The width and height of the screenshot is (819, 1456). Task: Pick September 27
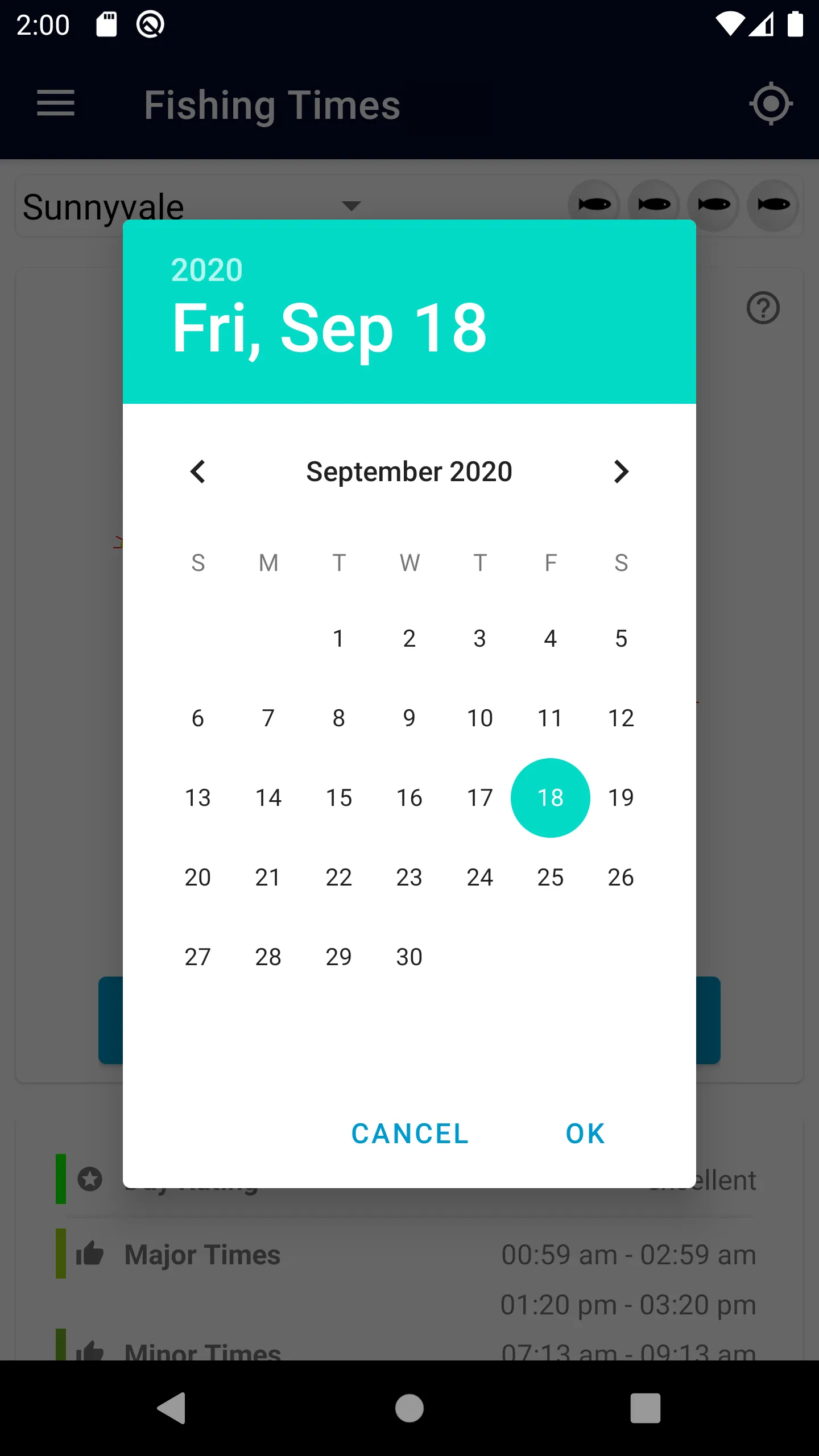[x=198, y=957]
